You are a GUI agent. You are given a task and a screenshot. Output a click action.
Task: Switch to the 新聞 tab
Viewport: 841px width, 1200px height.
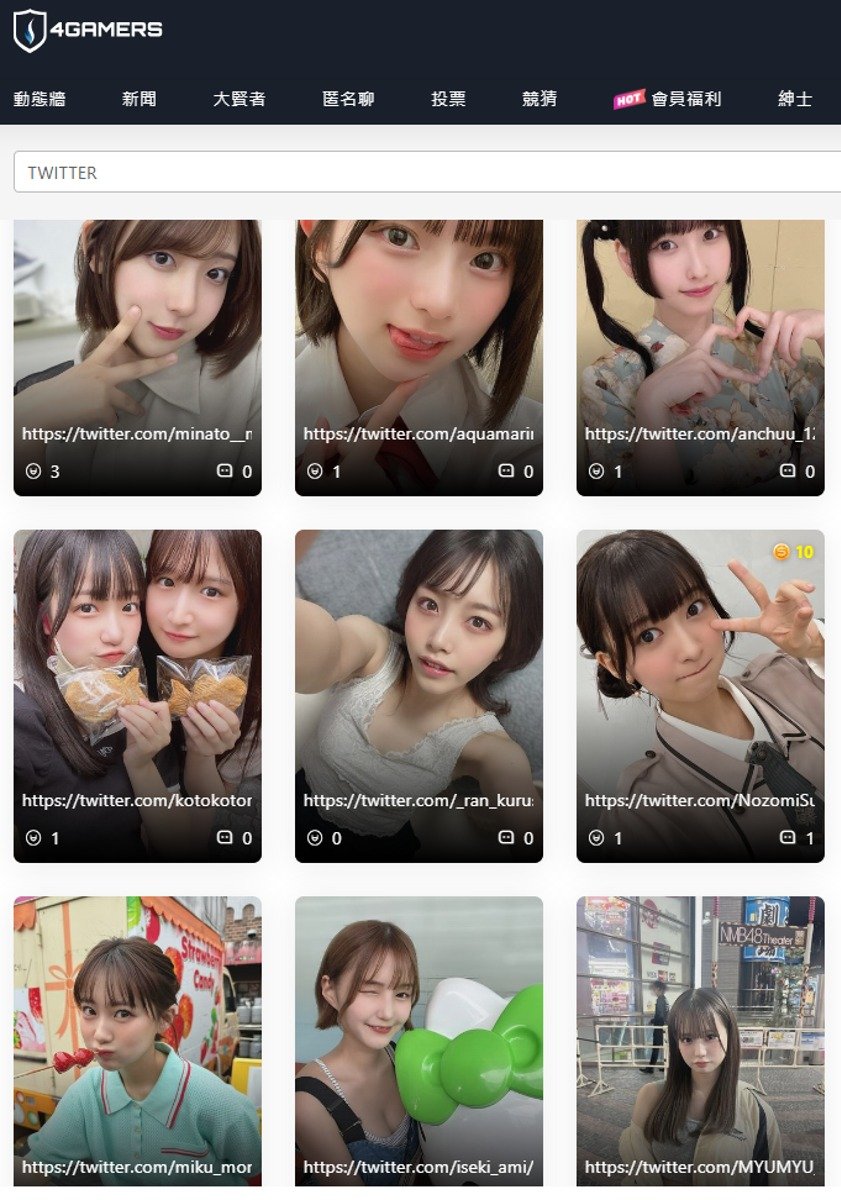click(x=139, y=99)
